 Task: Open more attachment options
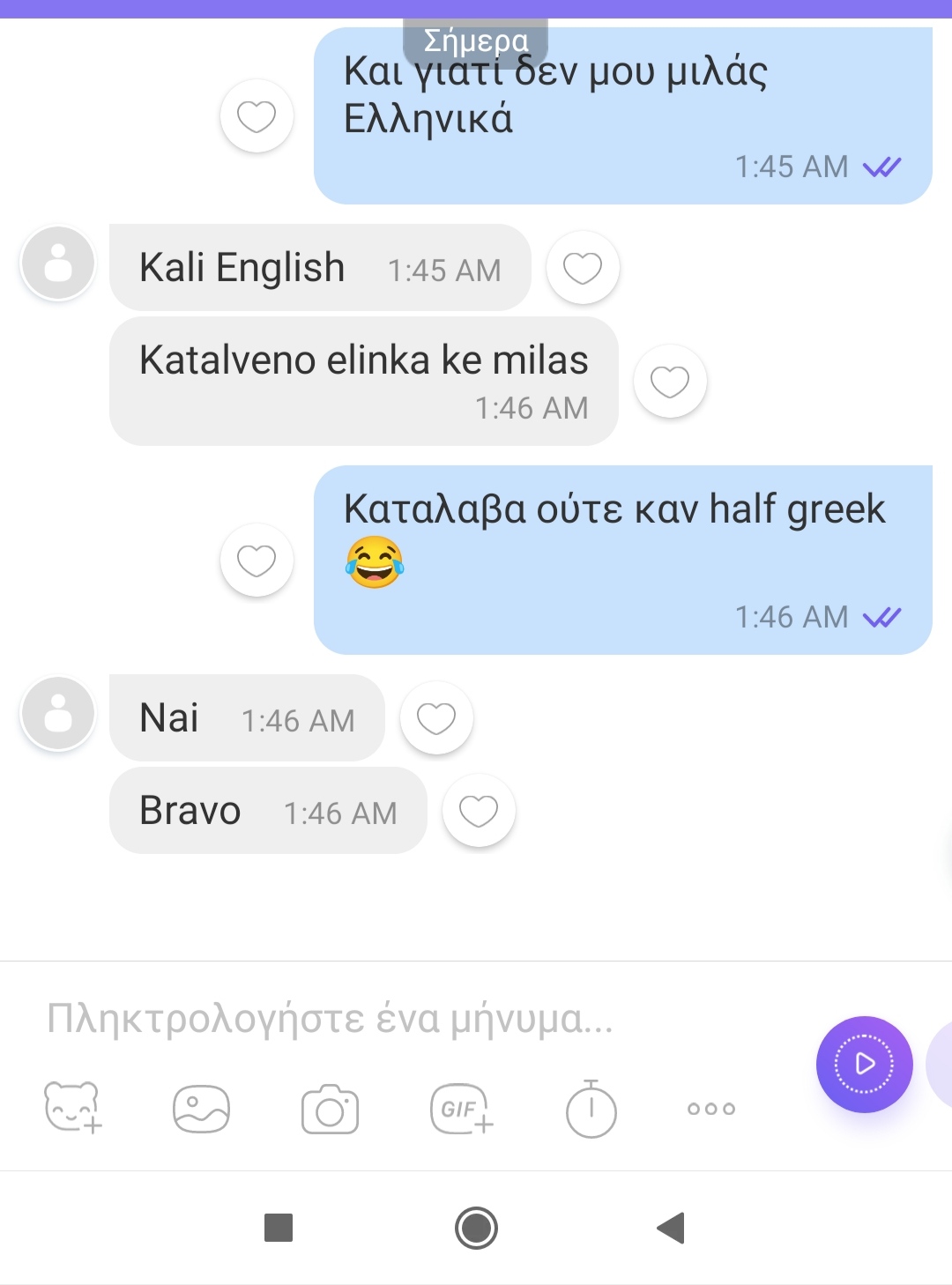pyautogui.click(x=710, y=1109)
